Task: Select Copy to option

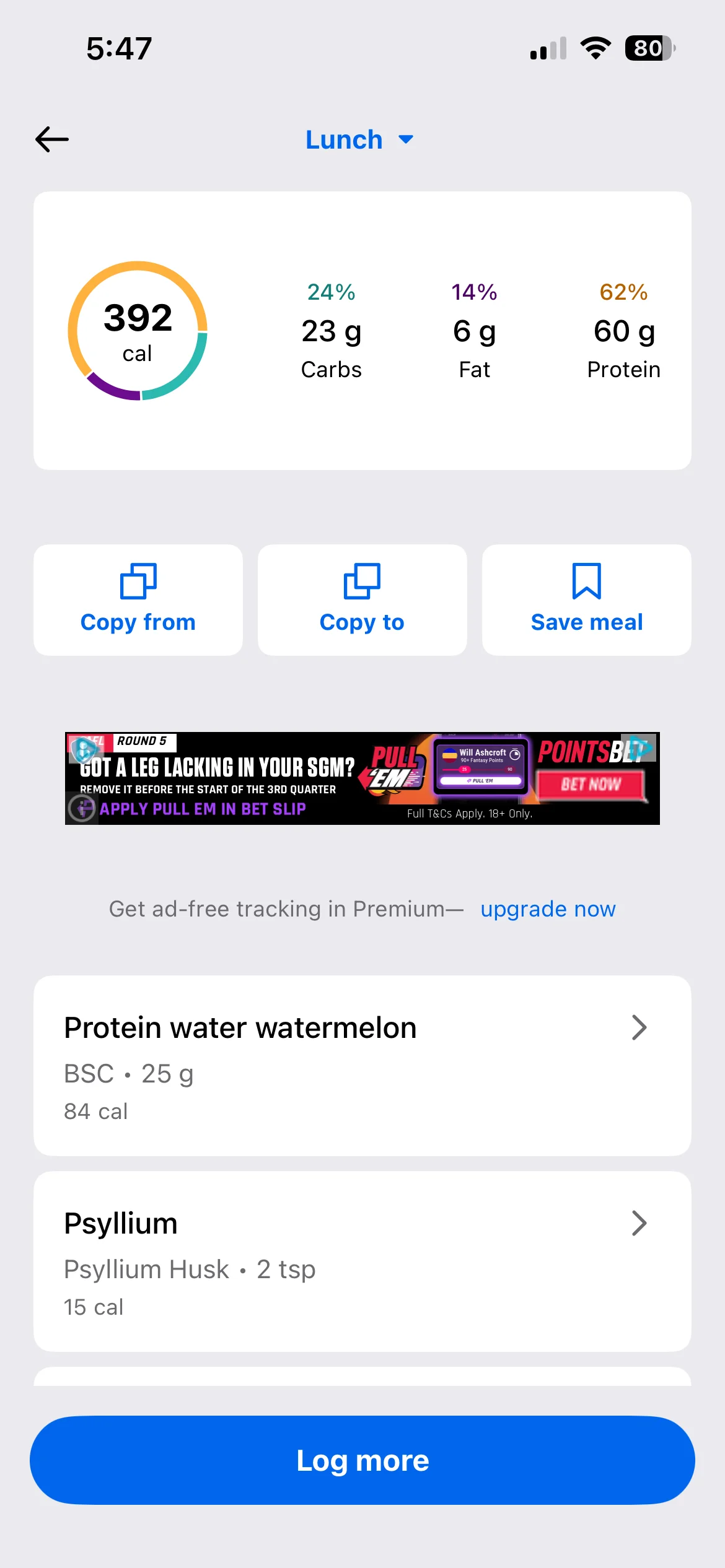Action: tap(362, 599)
